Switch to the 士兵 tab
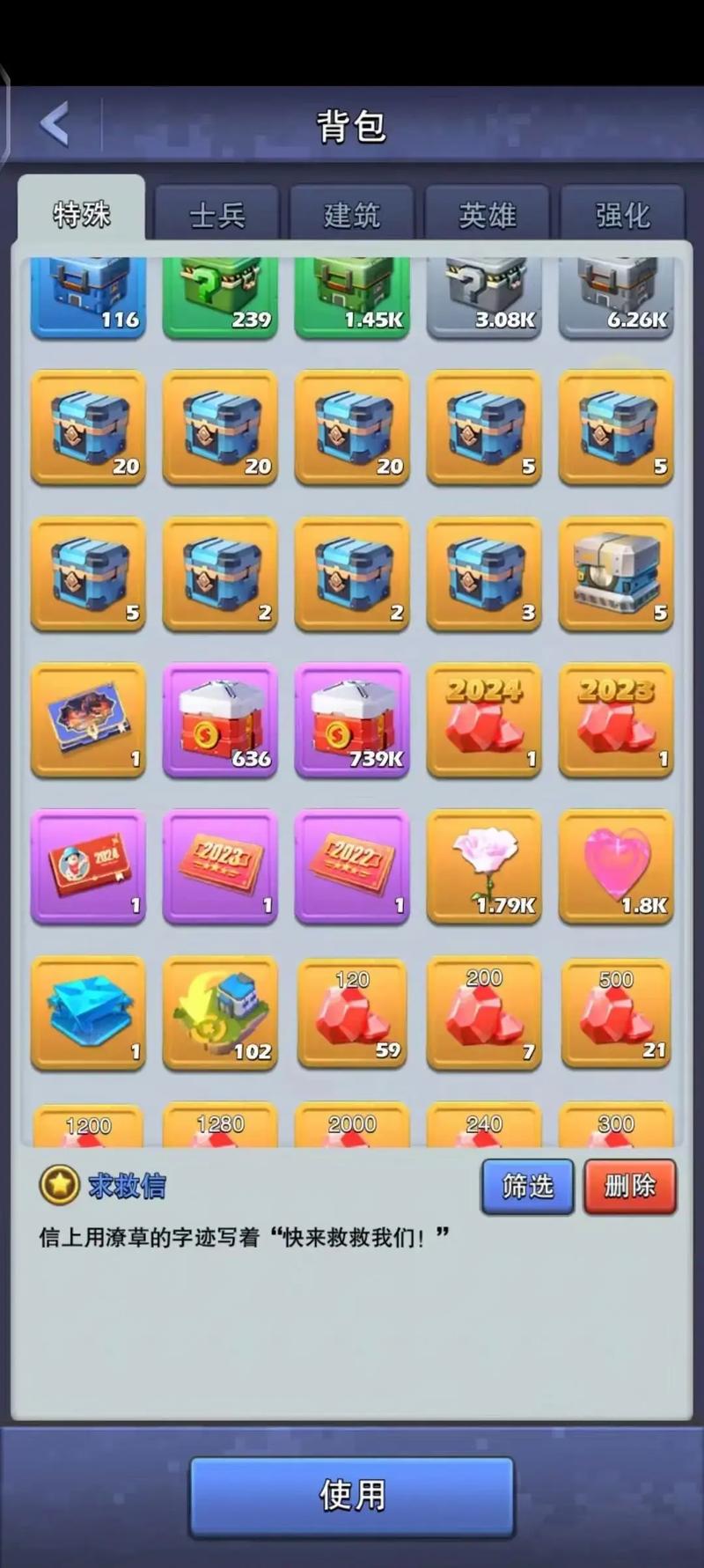The width and height of the screenshot is (704, 1568). point(216,214)
